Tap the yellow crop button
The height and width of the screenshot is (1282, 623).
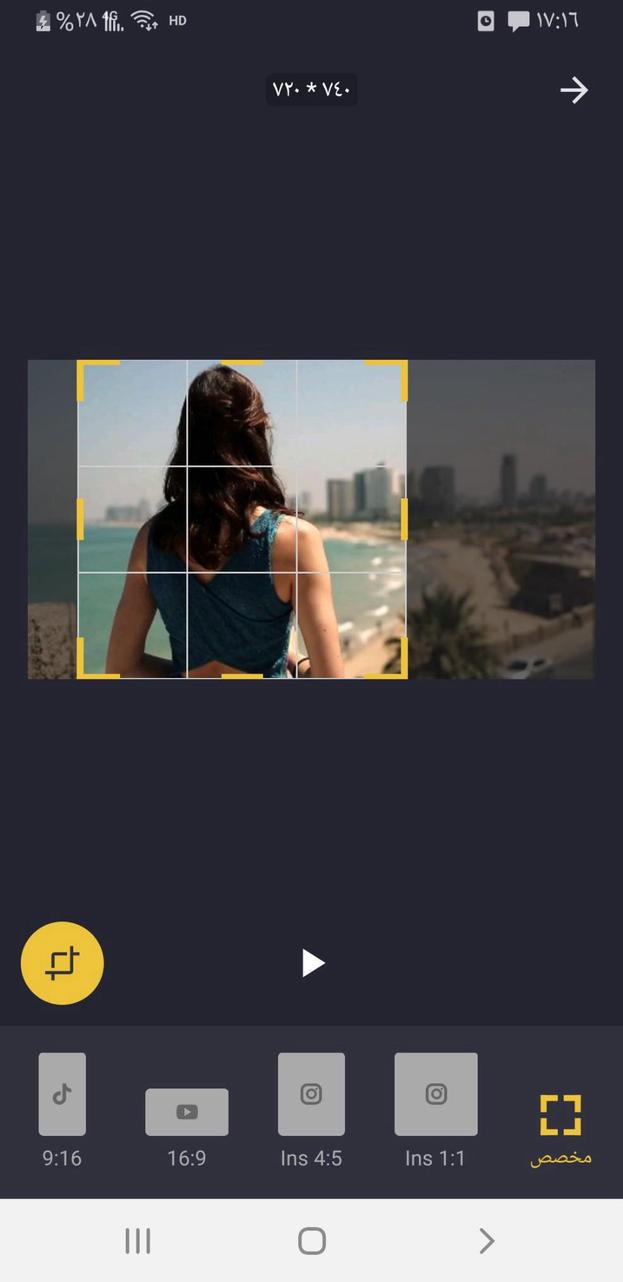click(62, 963)
